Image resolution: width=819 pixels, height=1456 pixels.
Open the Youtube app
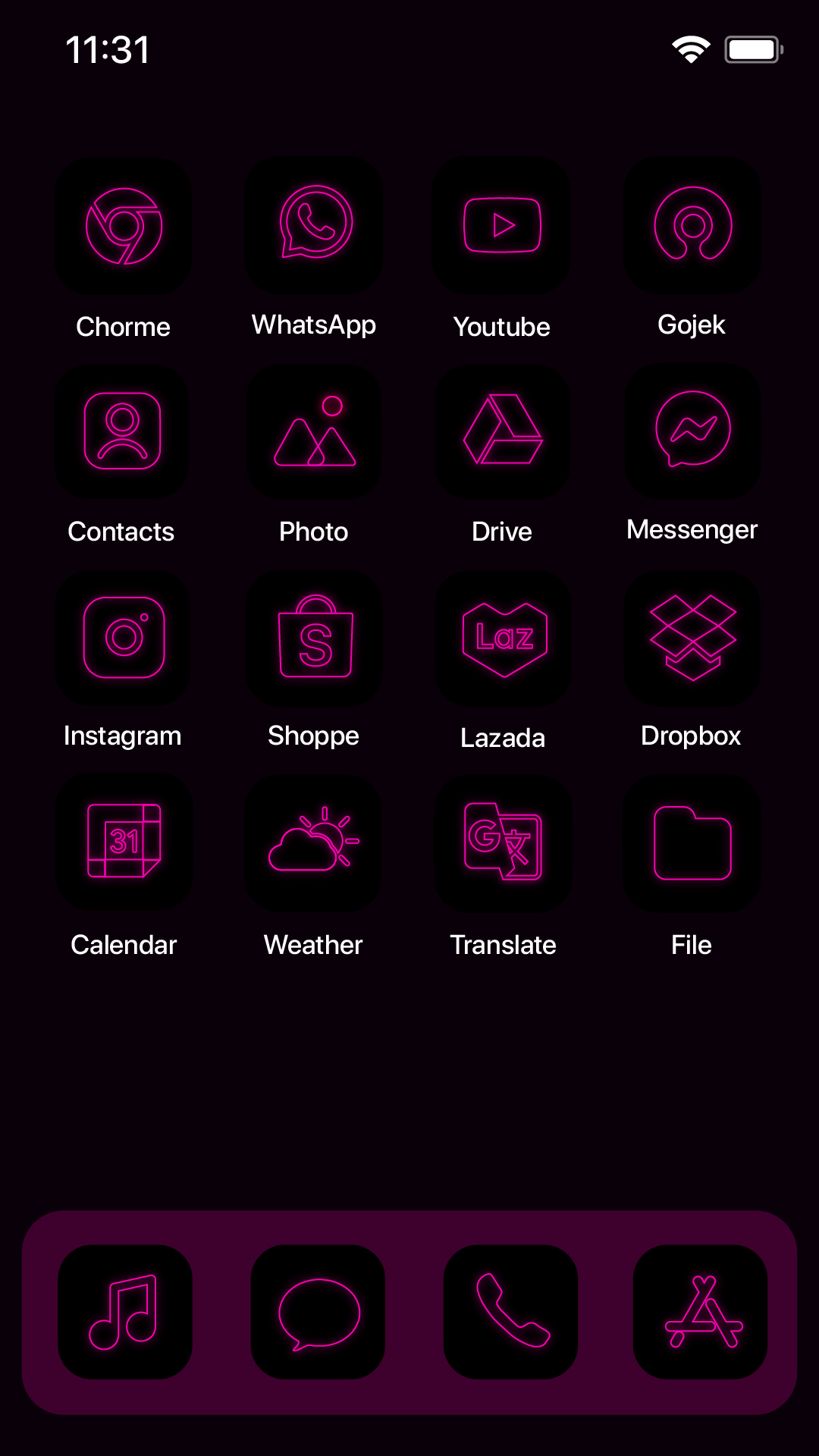click(502, 225)
